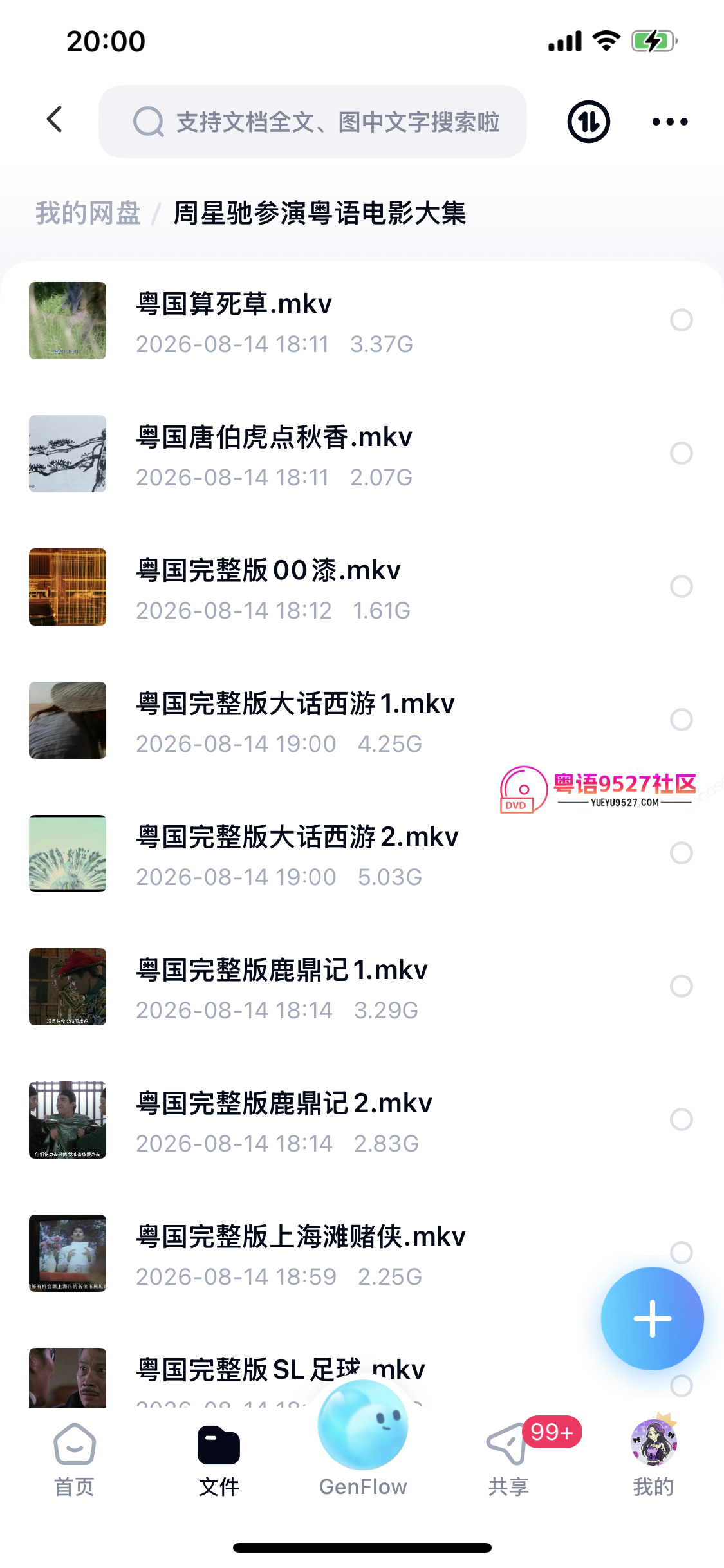The height and width of the screenshot is (1568, 724).
Task: Open the three-dot overflow menu
Action: click(x=670, y=122)
